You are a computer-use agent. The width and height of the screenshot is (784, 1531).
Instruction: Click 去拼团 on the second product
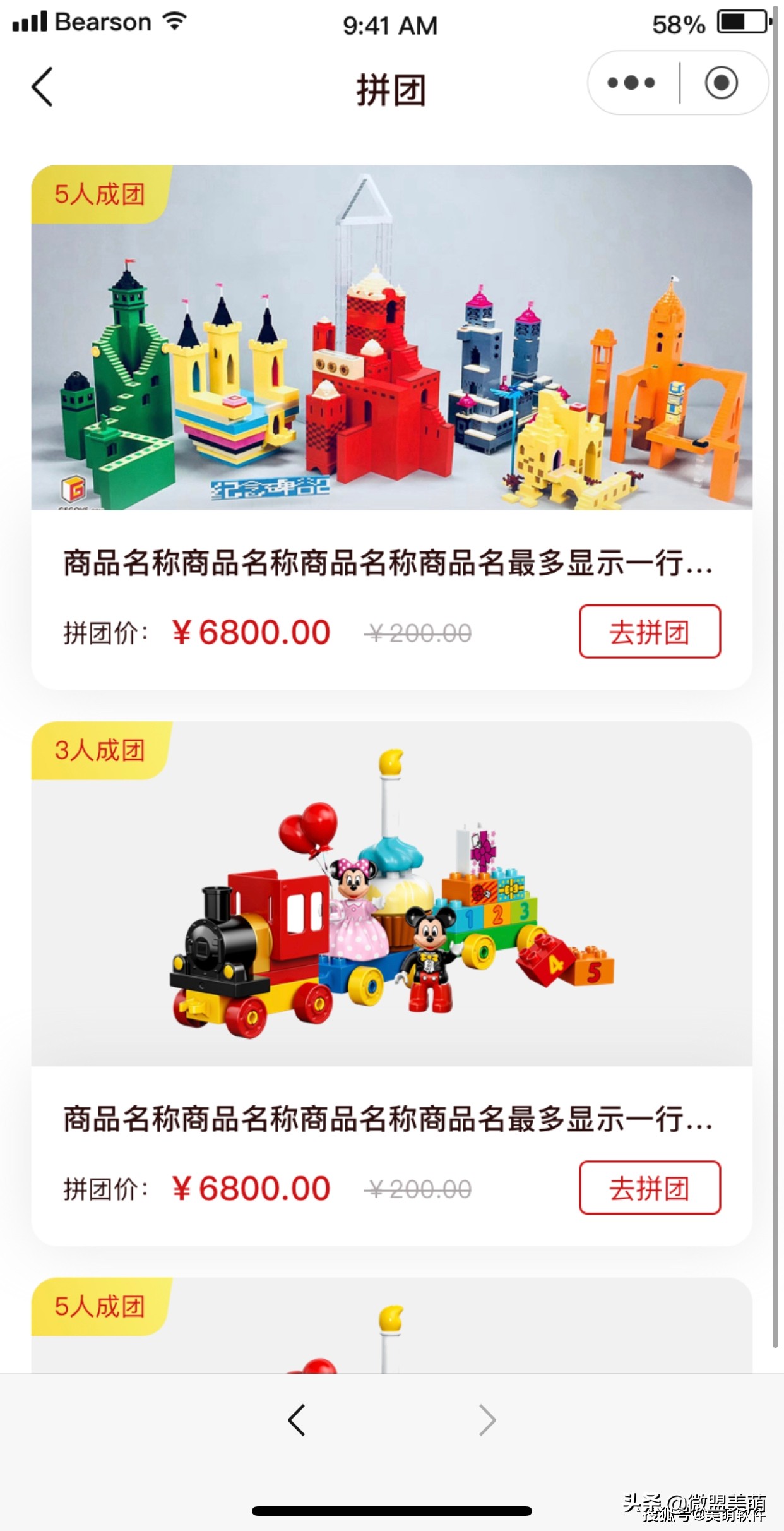(x=650, y=1187)
